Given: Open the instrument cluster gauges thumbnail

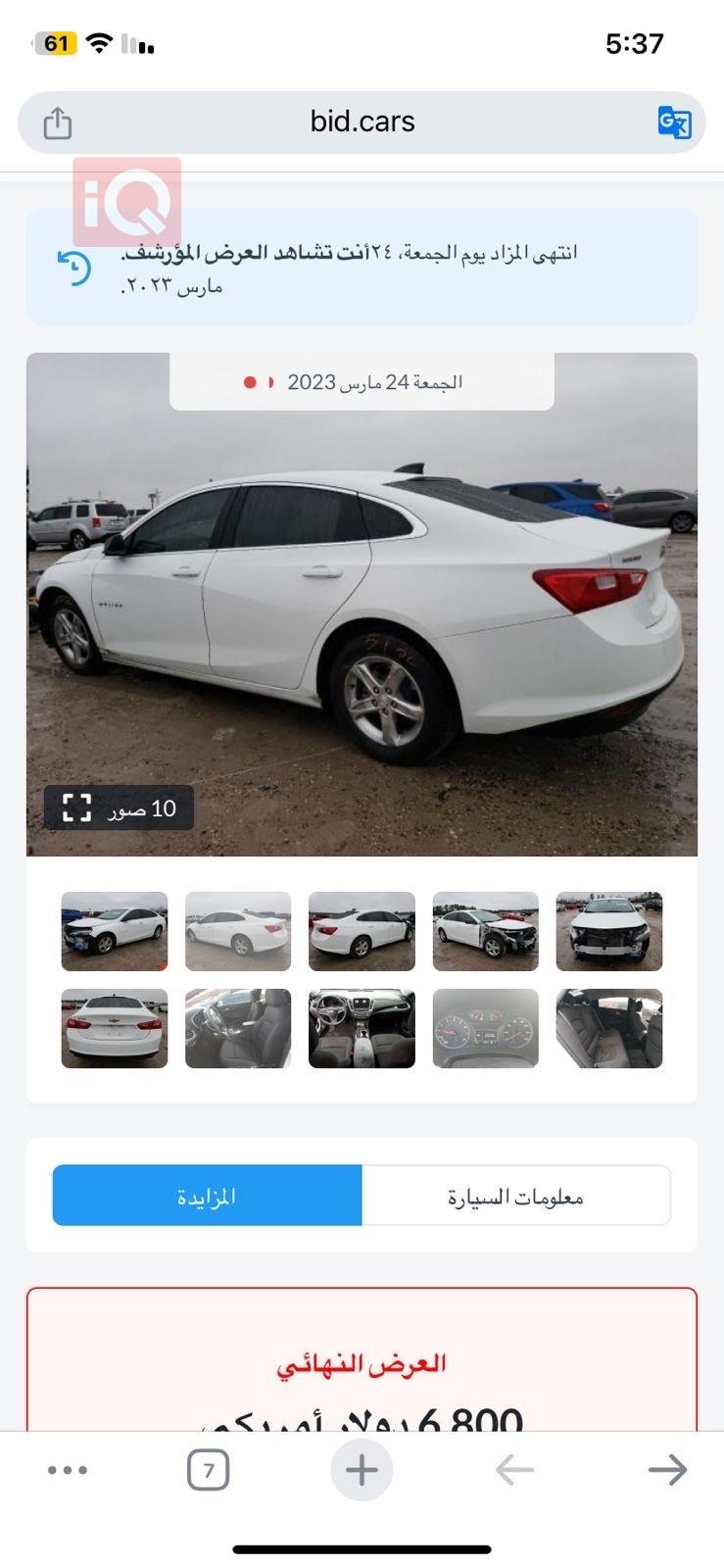Looking at the screenshot, I should [485, 1028].
